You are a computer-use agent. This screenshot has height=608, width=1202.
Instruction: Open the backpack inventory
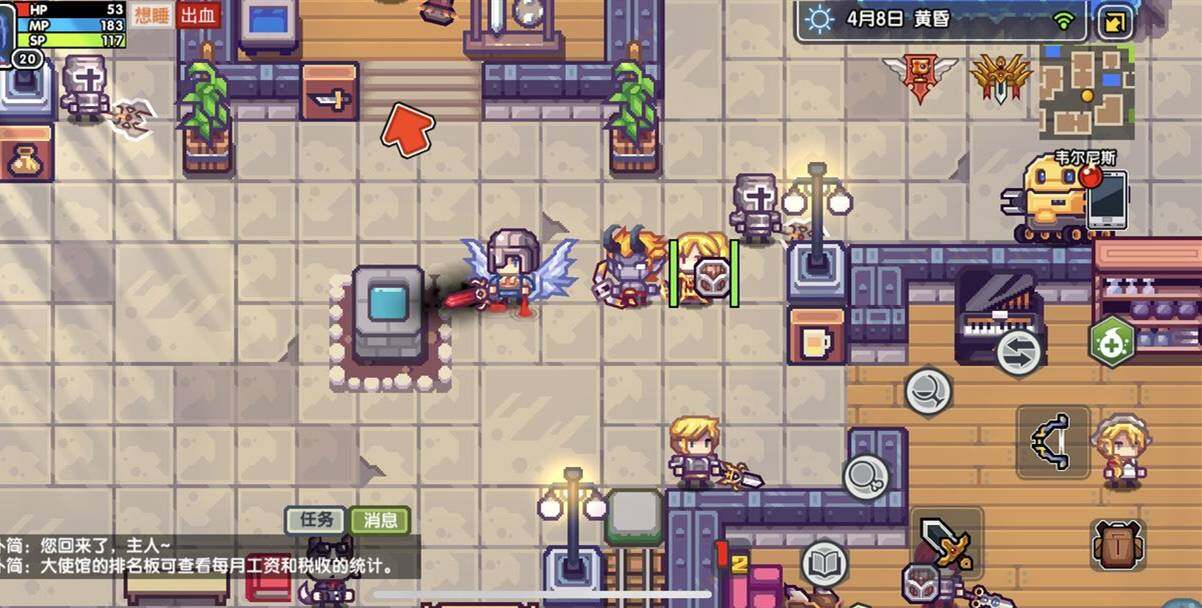tap(1118, 547)
